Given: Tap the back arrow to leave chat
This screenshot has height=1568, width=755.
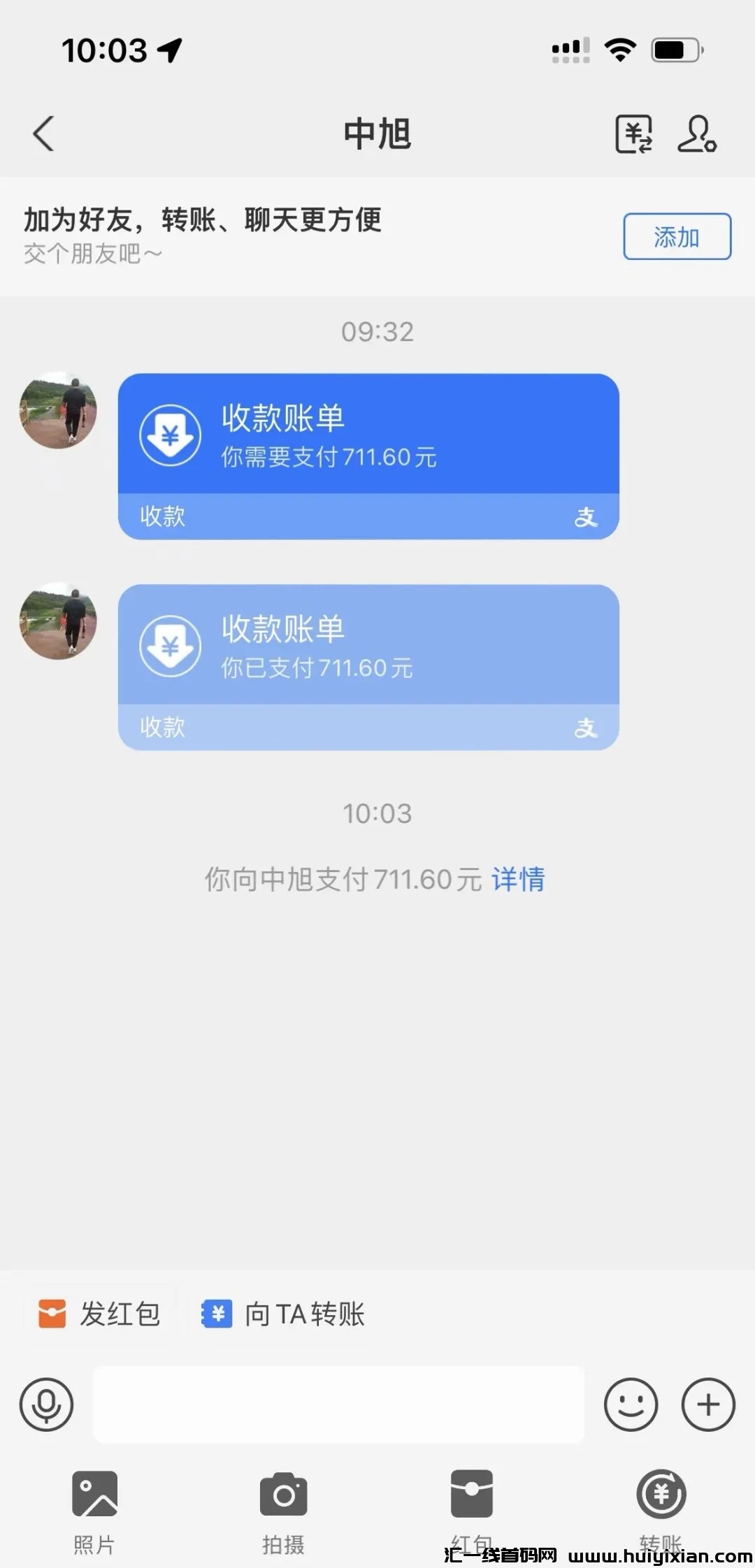Looking at the screenshot, I should (x=43, y=133).
